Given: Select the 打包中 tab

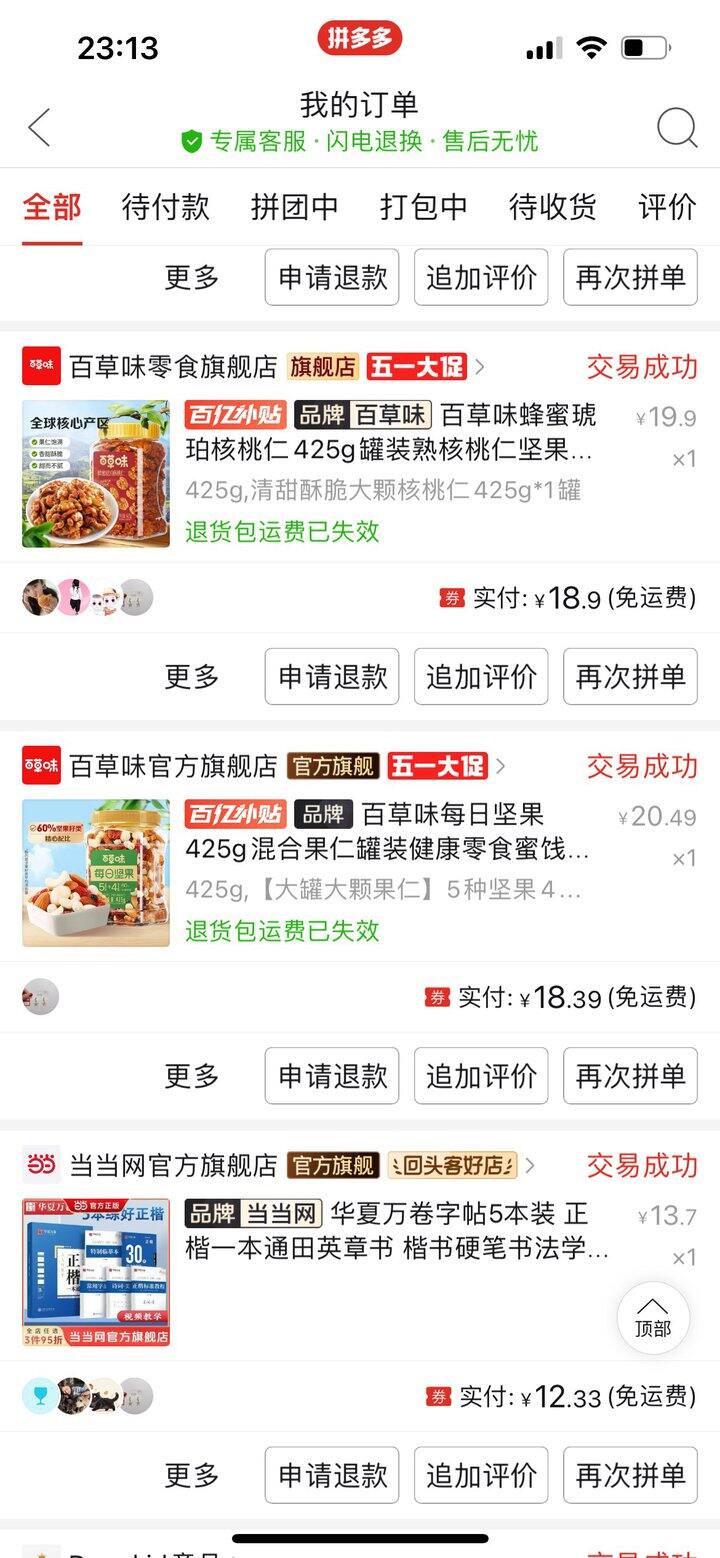Looking at the screenshot, I should point(423,207).
